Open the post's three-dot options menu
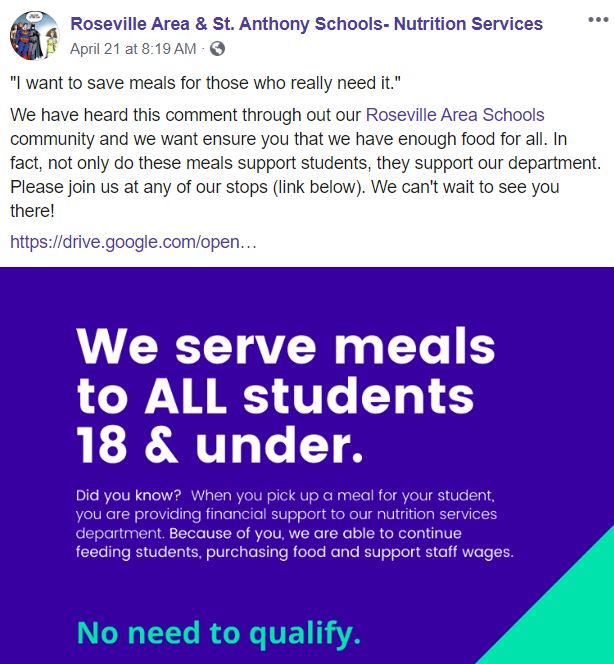 (x=598, y=20)
